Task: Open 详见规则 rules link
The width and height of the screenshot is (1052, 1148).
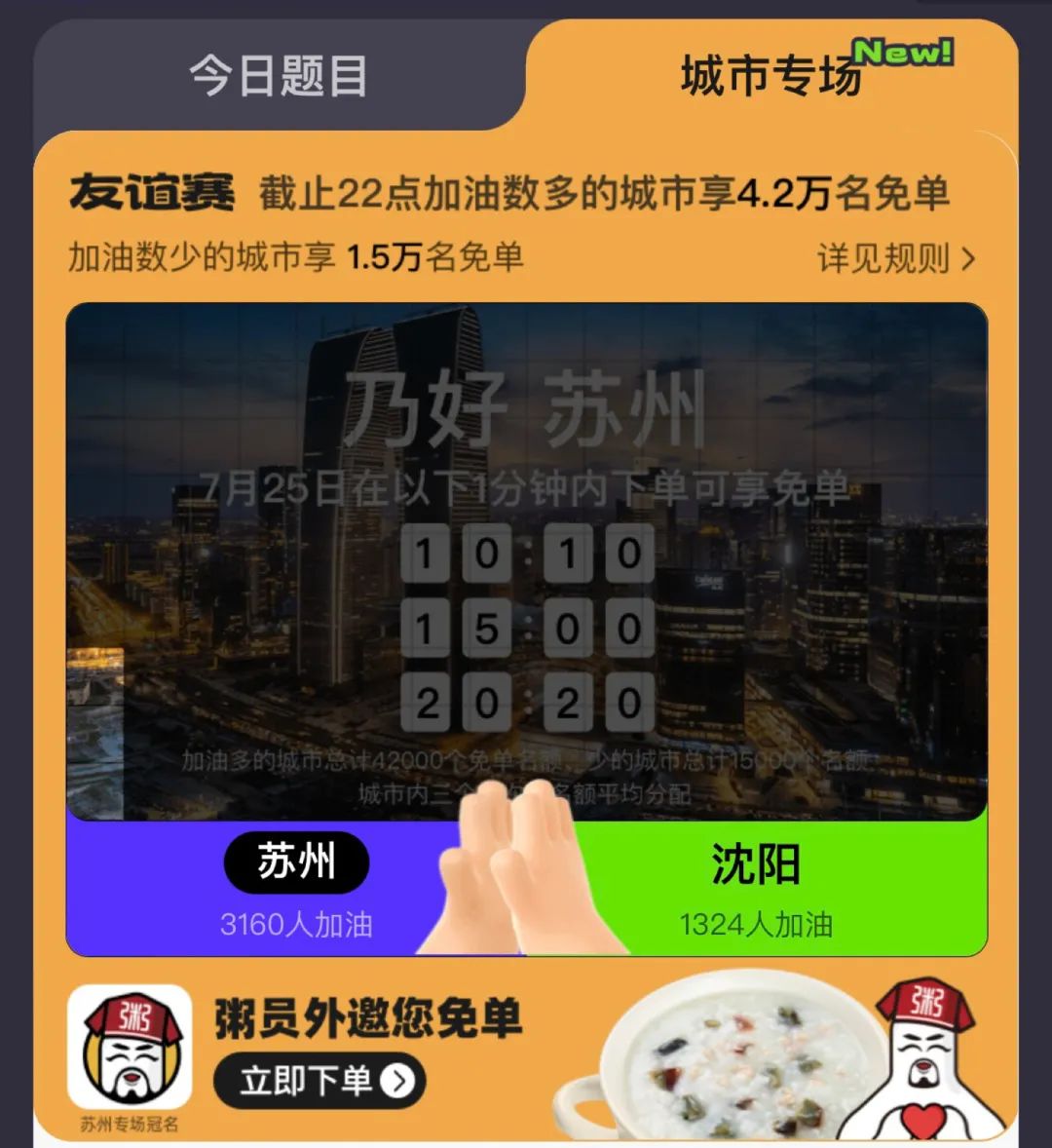Action: pos(895,258)
